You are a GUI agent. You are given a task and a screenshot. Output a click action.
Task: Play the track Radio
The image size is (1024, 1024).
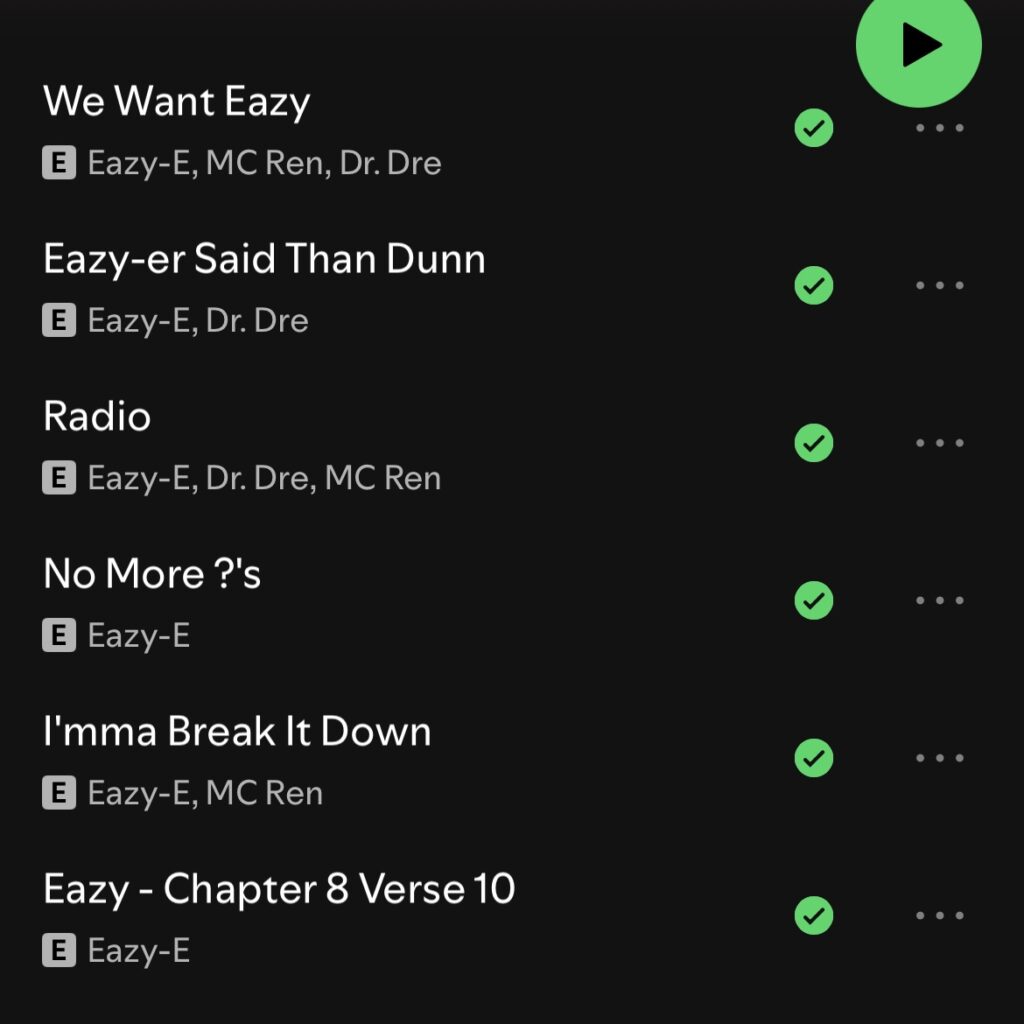97,417
